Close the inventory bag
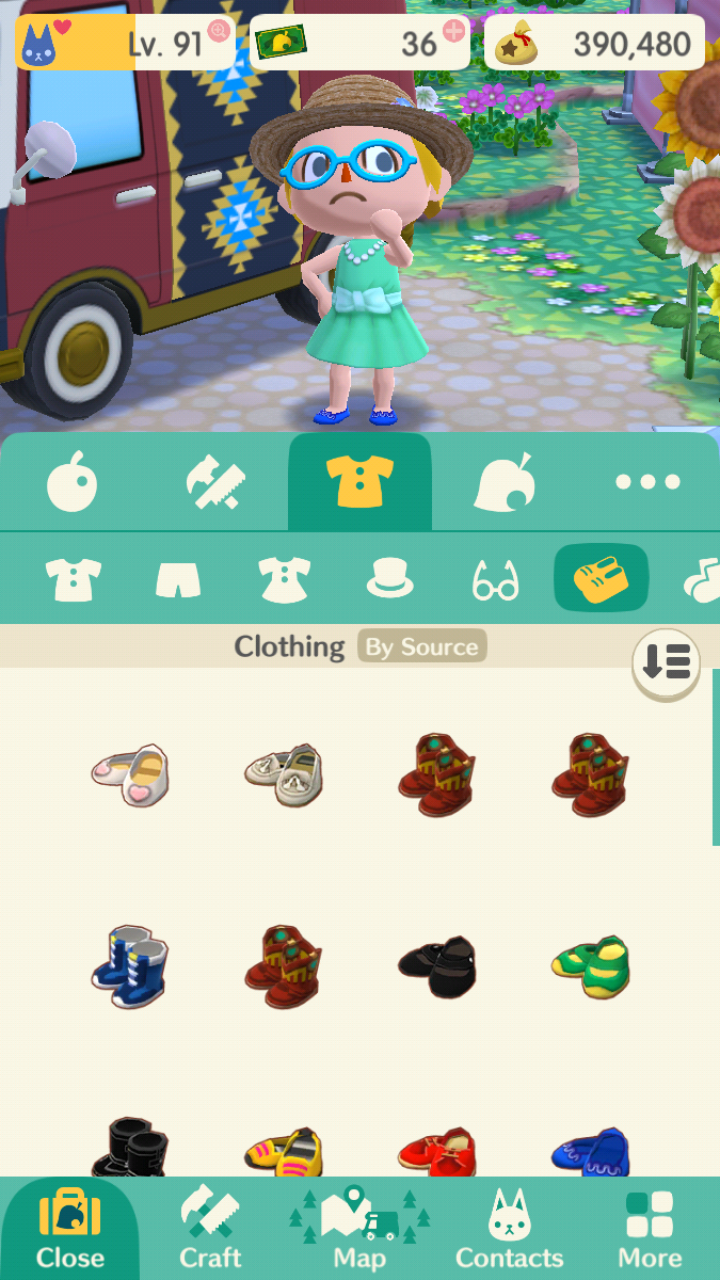The height and width of the screenshot is (1280, 720). point(70,1228)
